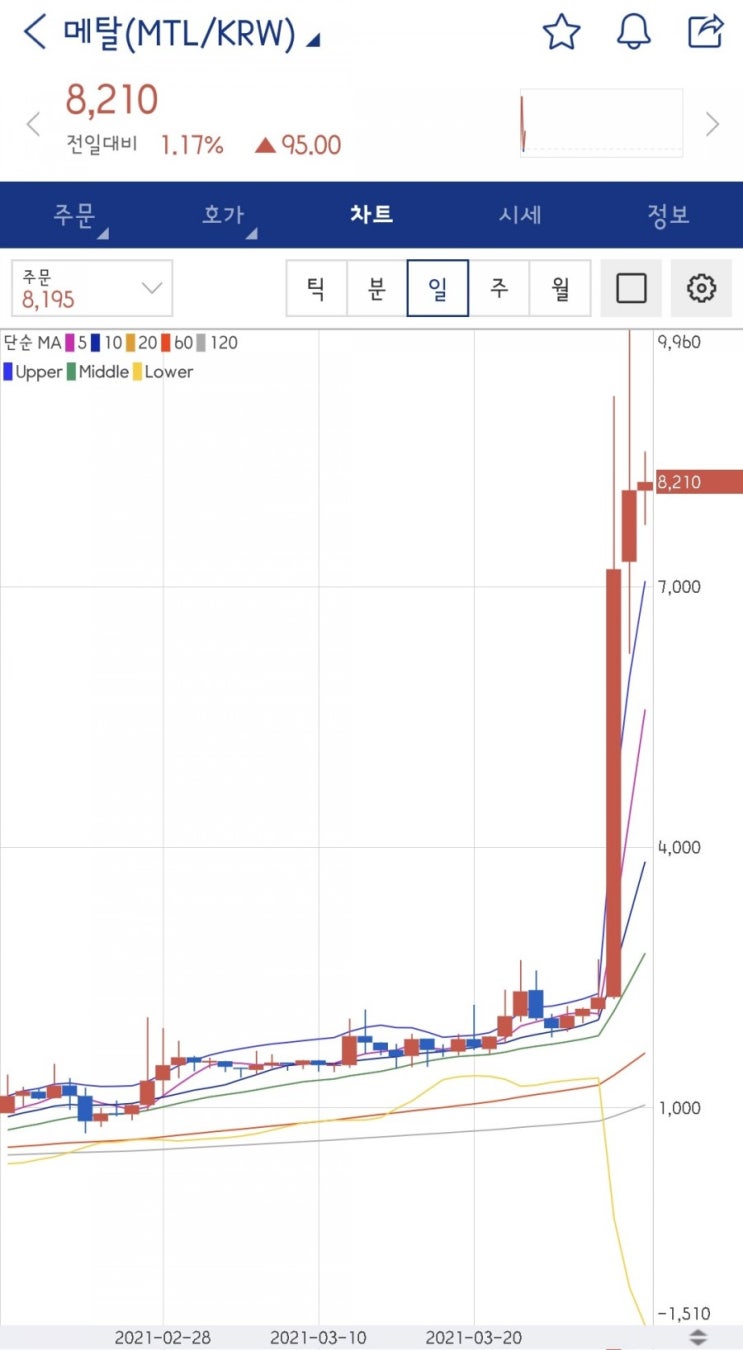
Task: Select the 주 chart interval
Action: click(499, 289)
